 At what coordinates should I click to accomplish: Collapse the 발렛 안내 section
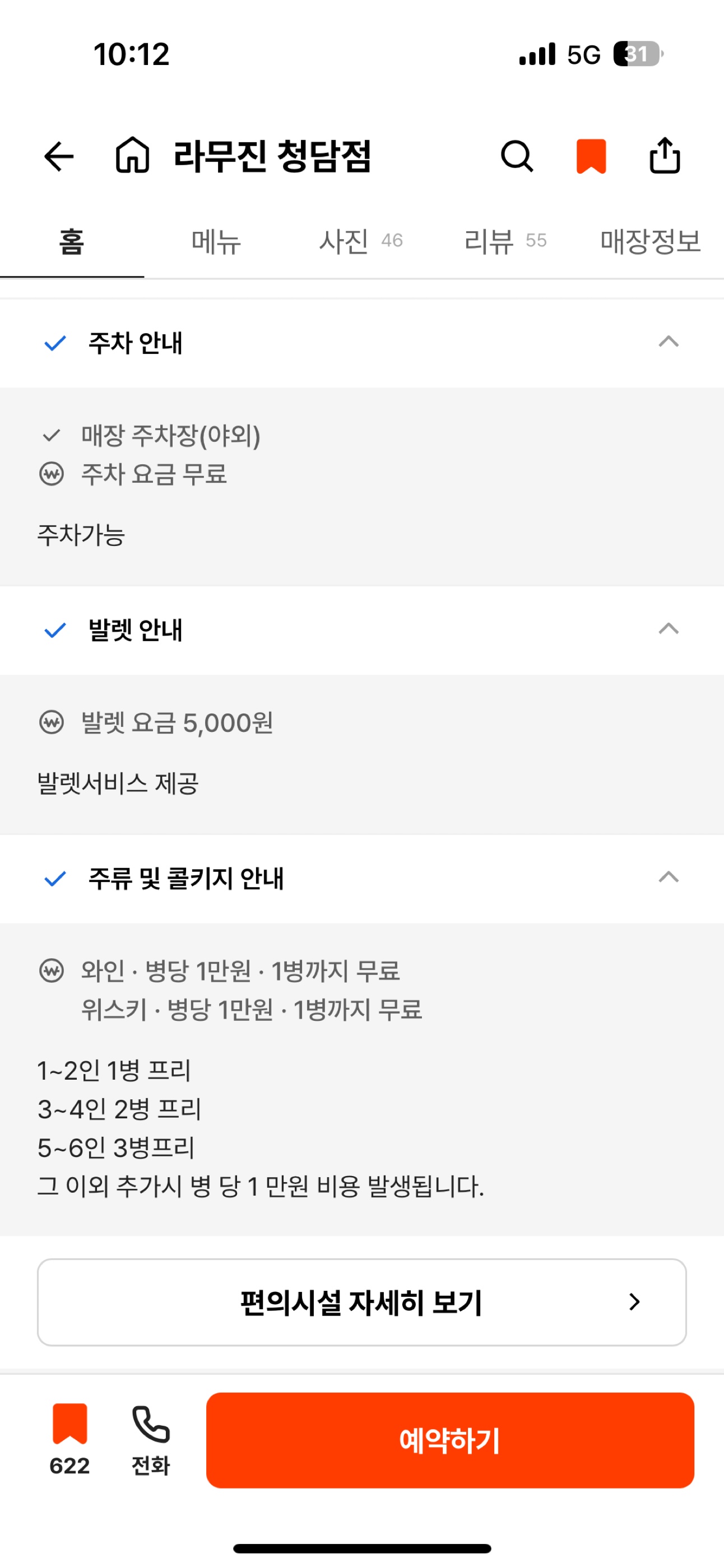point(668,629)
